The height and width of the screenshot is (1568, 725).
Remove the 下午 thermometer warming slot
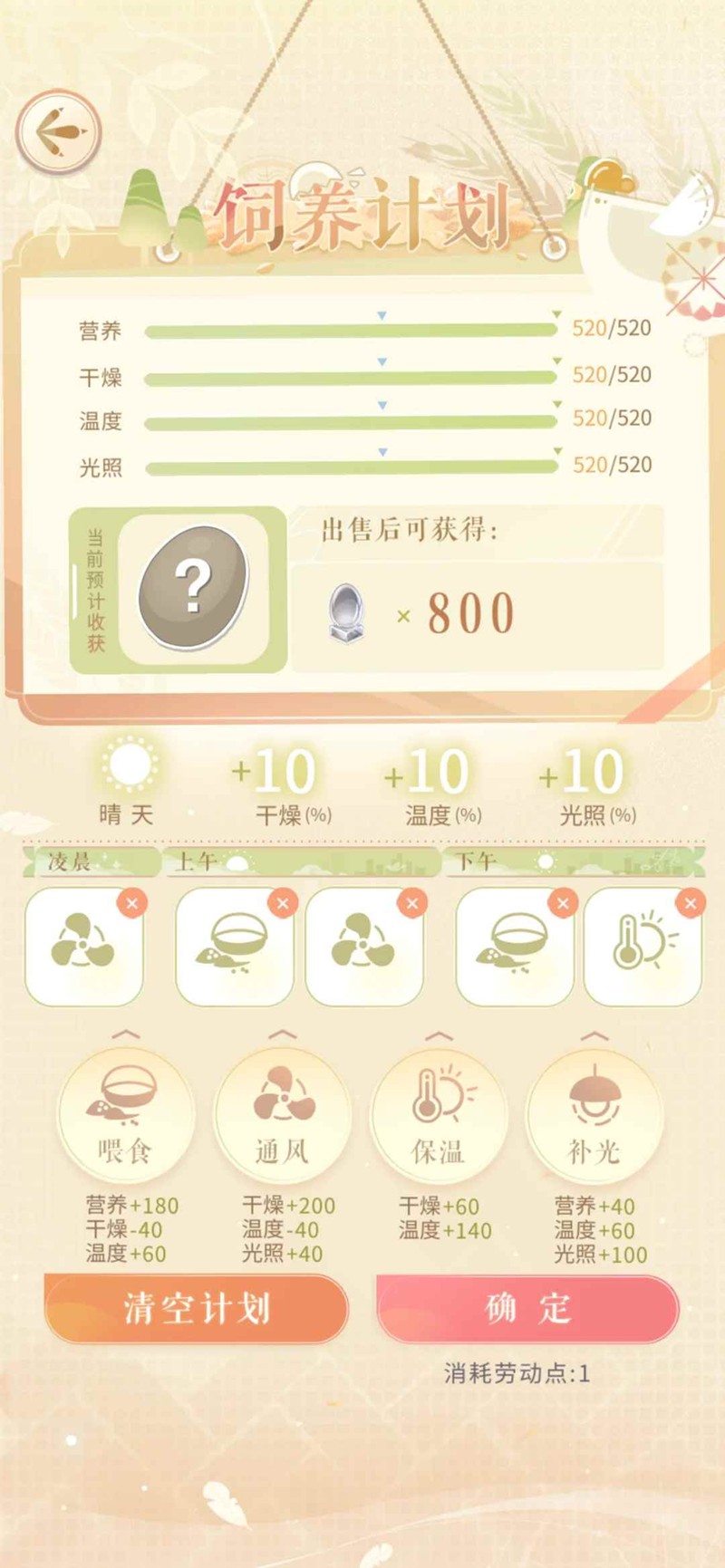tap(691, 903)
